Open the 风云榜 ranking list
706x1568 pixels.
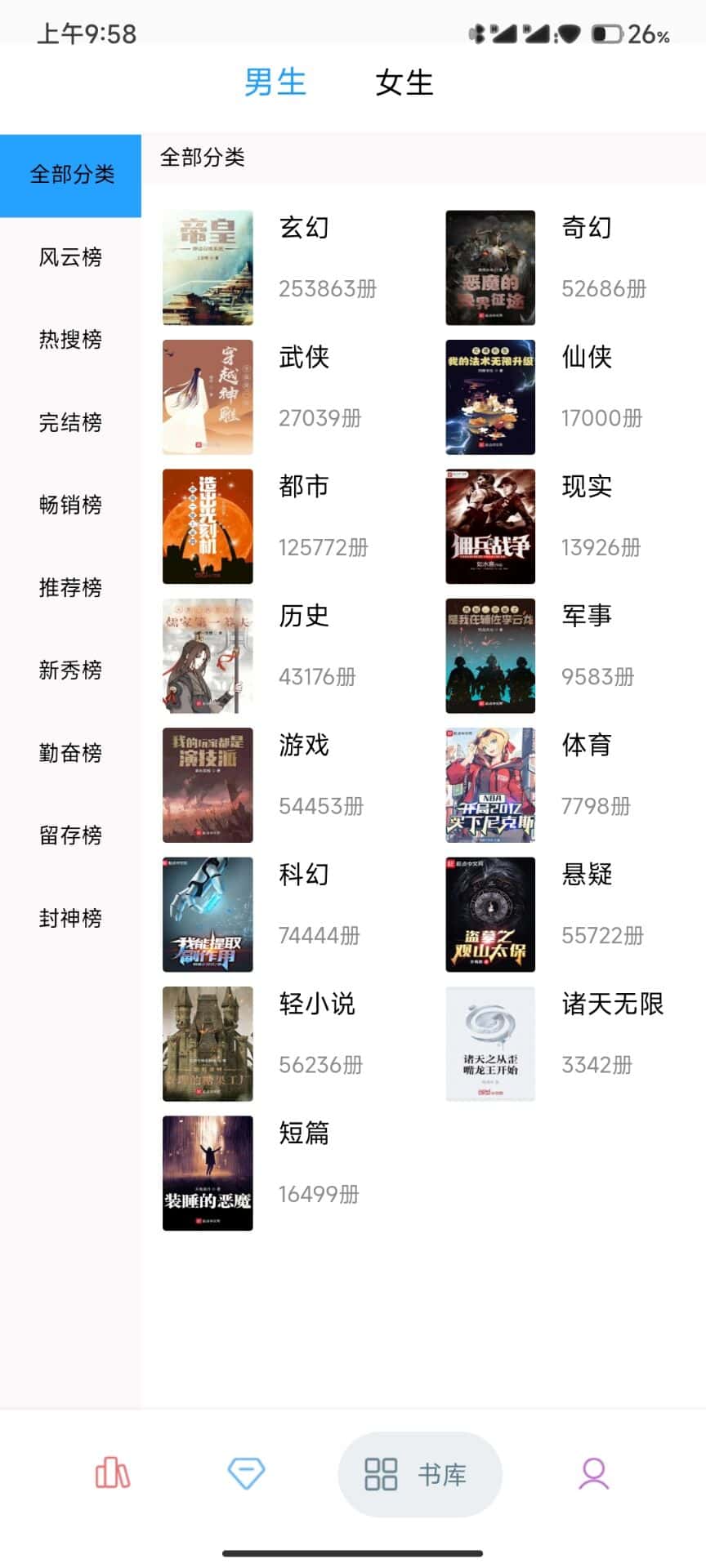pyautogui.click(x=70, y=257)
